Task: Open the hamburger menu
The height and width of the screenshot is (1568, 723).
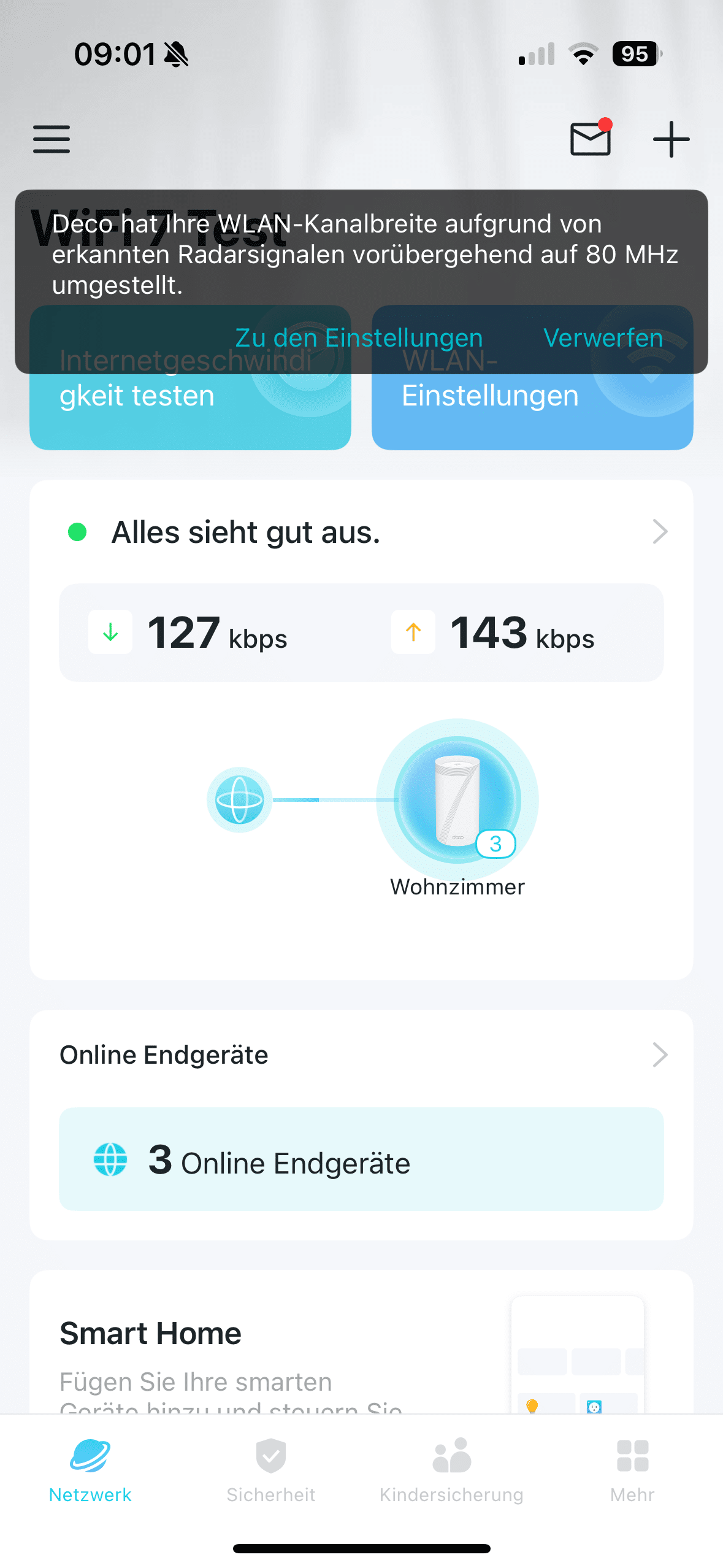Action: pyautogui.click(x=52, y=139)
